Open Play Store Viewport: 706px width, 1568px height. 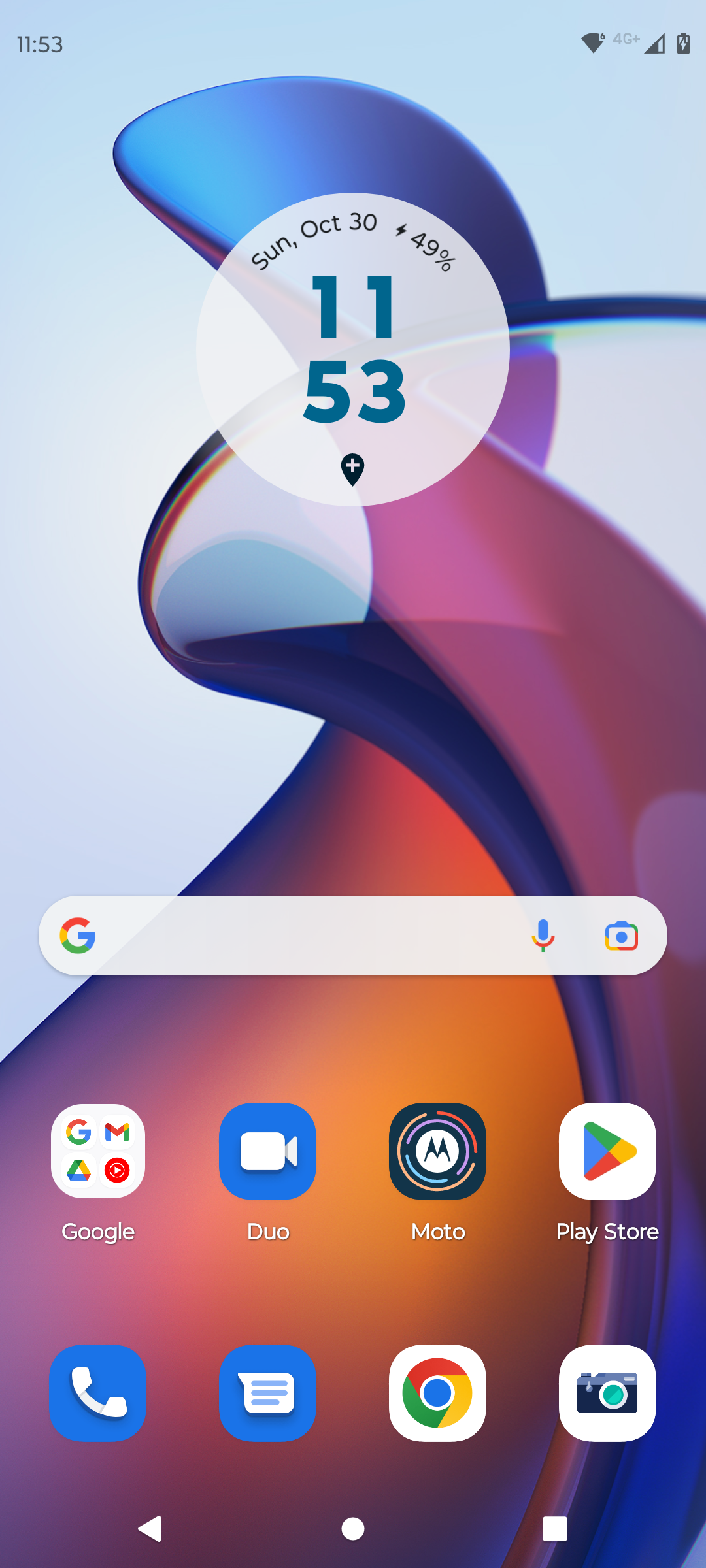tap(607, 1151)
